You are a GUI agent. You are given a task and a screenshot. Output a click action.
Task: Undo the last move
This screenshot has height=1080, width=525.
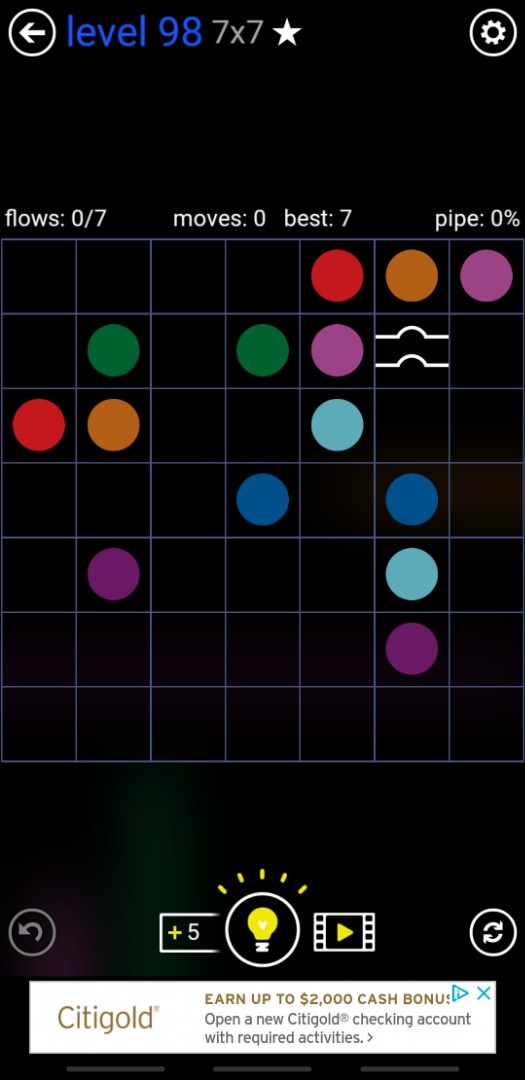(x=32, y=933)
